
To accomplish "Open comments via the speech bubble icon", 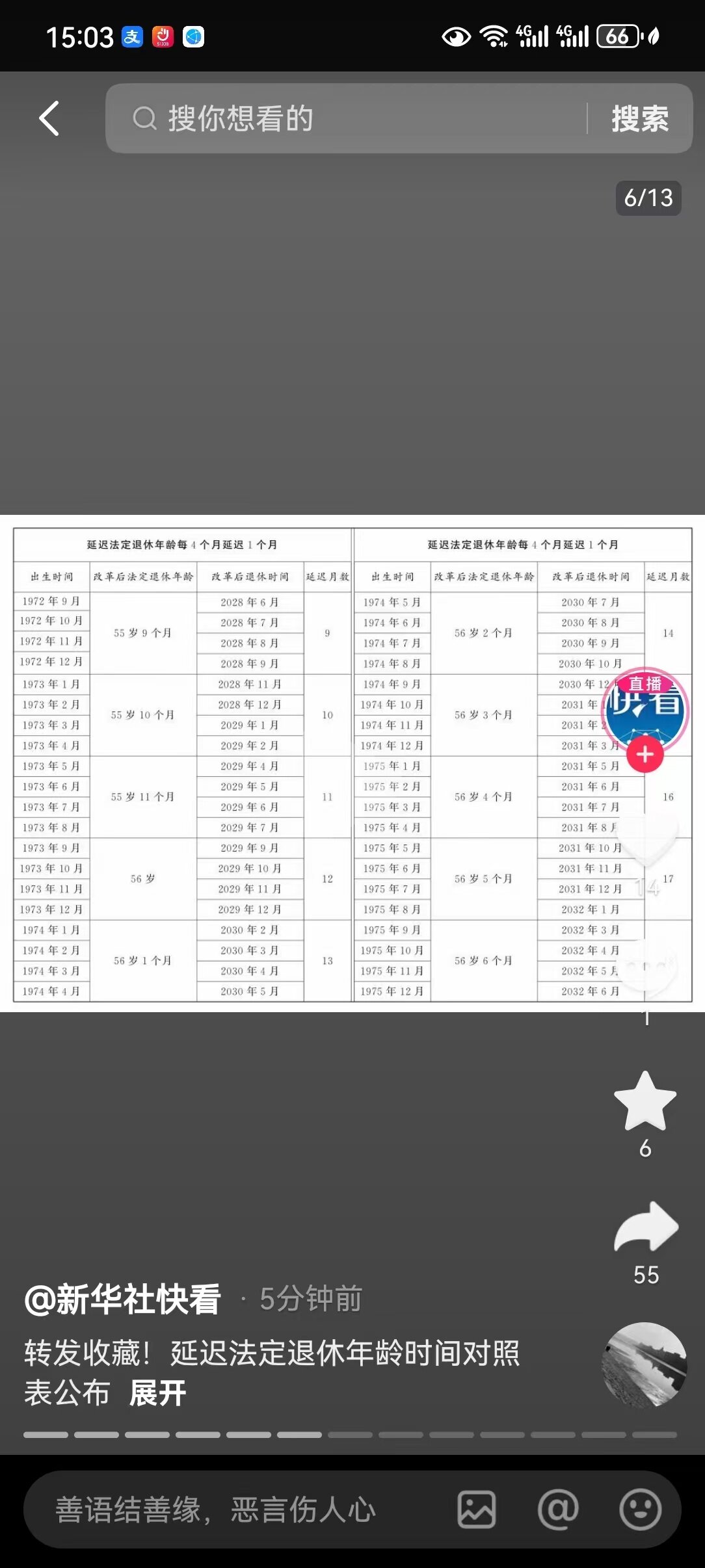I will tap(646, 967).
